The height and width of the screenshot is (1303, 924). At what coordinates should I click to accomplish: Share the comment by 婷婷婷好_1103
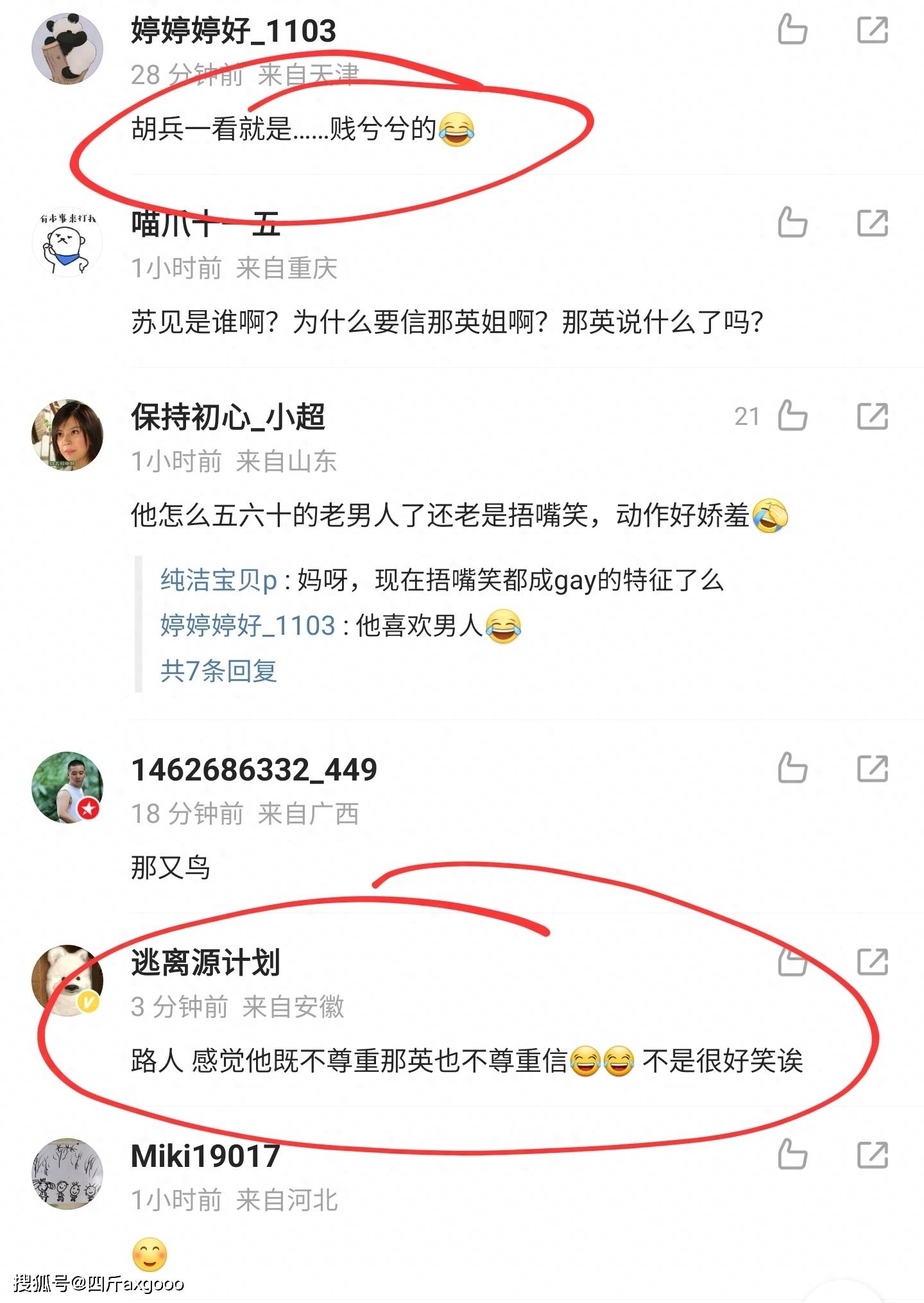[x=873, y=30]
